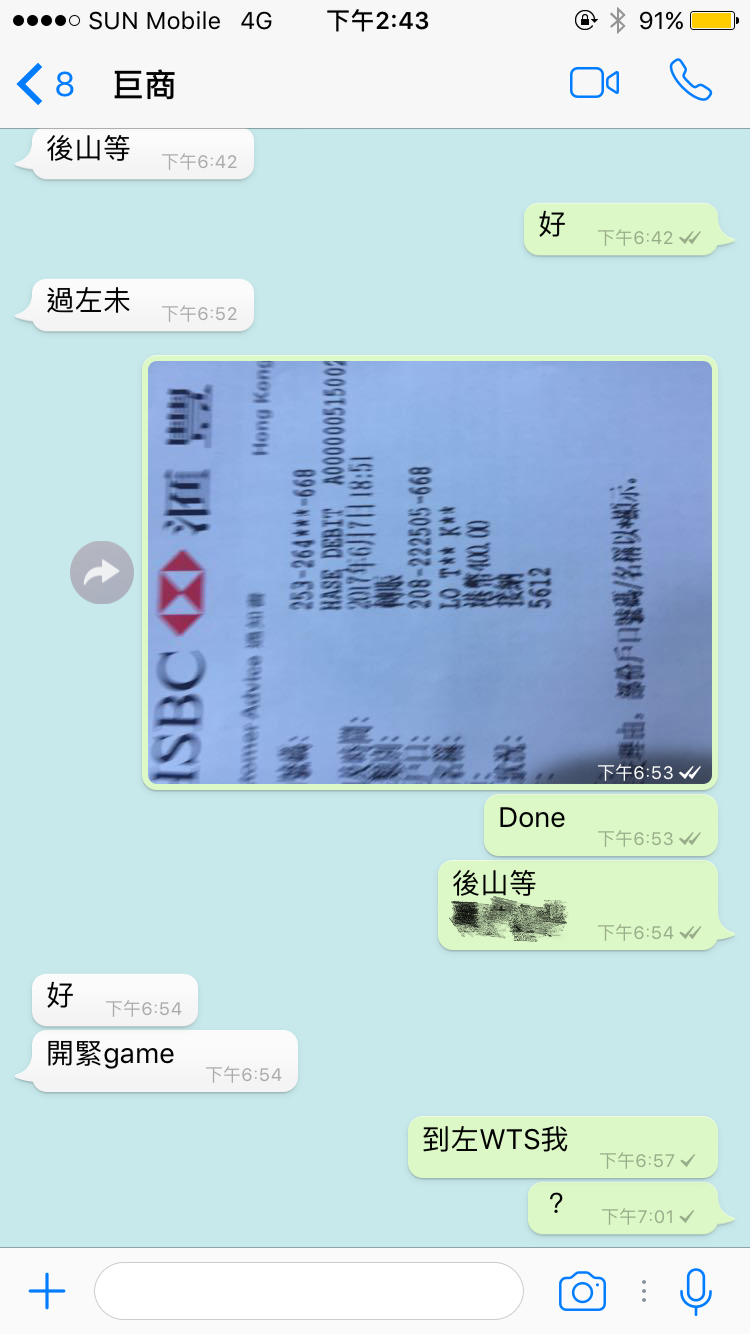Open contact info for 巨商
The image size is (750, 1334).
[x=146, y=86]
